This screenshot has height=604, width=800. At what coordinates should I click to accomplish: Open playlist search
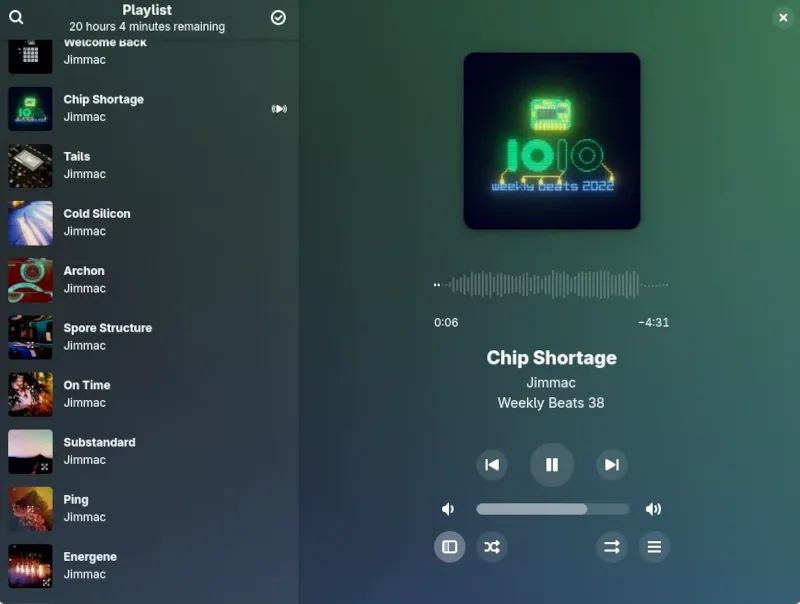(x=16, y=17)
